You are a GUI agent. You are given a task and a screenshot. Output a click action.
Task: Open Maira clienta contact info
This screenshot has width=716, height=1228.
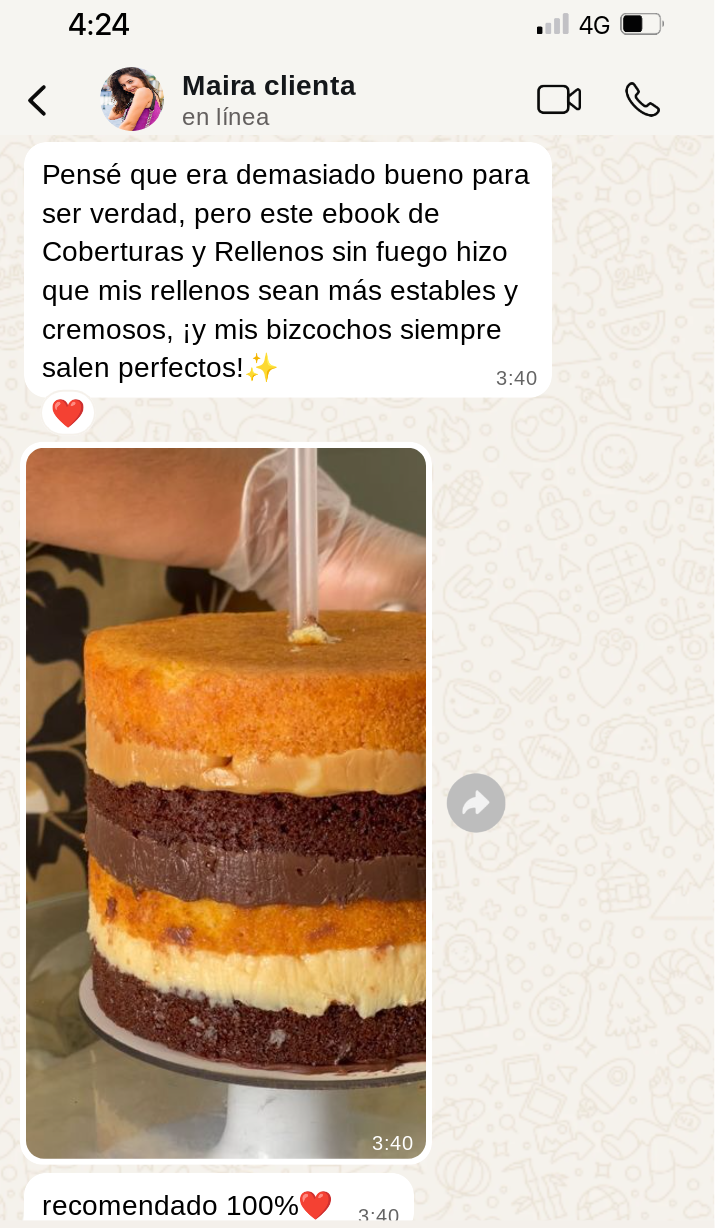pyautogui.click(x=268, y=100)
